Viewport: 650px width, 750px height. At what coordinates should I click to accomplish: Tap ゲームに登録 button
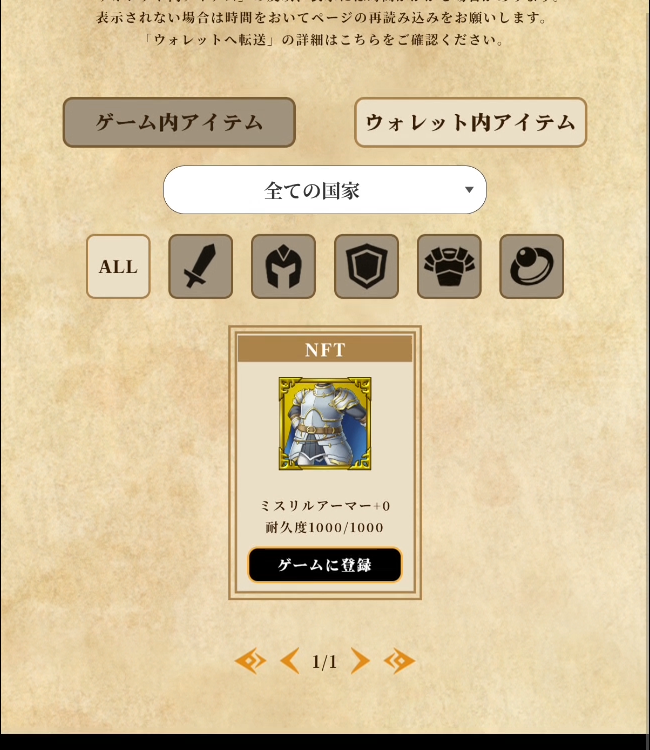tap(325, 565)
